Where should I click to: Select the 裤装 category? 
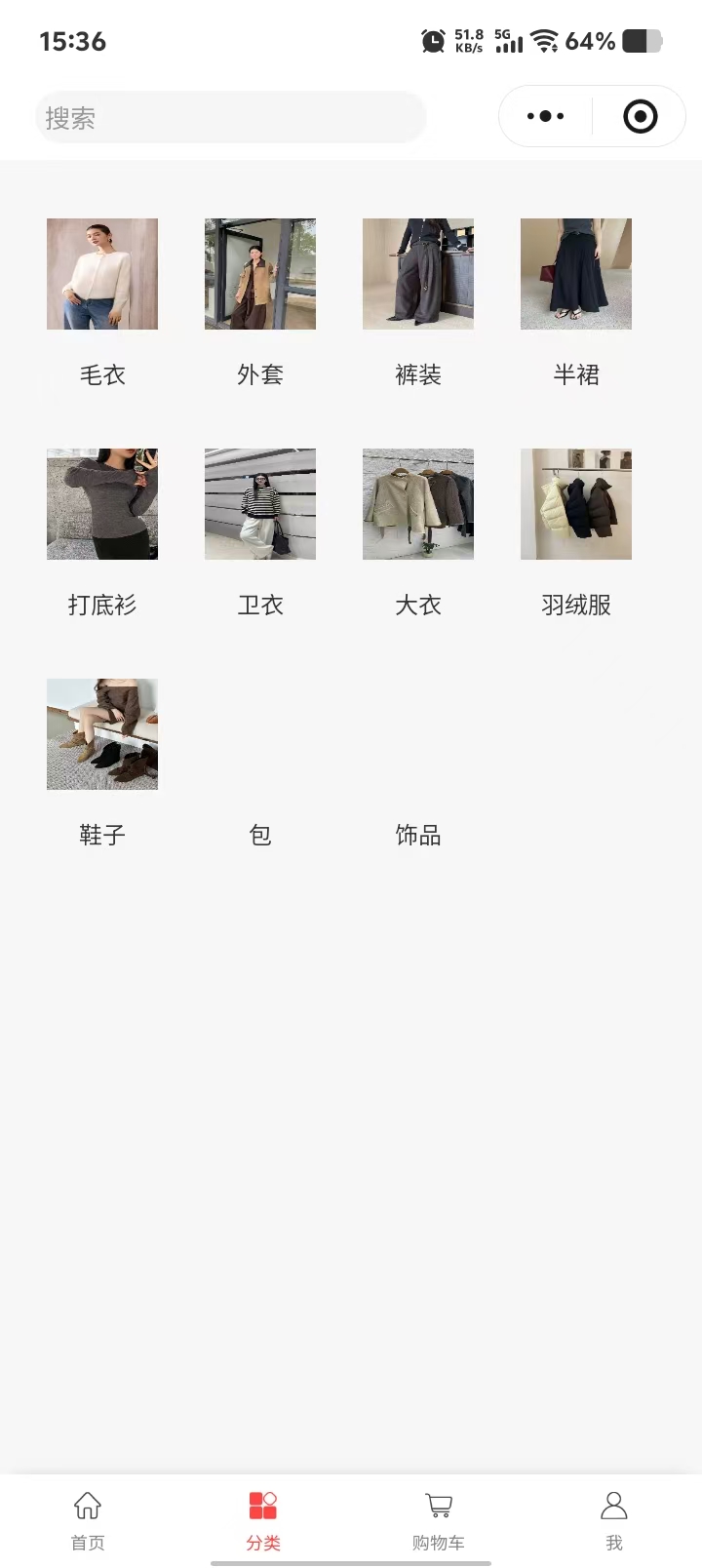[418, 275]
